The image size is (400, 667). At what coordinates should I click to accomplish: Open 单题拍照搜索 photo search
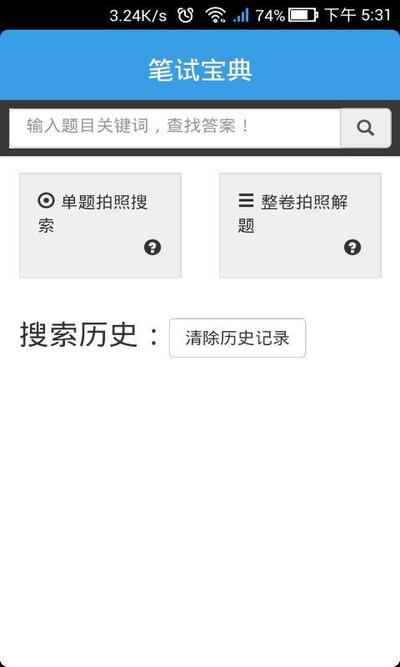(x=100, y=225)
